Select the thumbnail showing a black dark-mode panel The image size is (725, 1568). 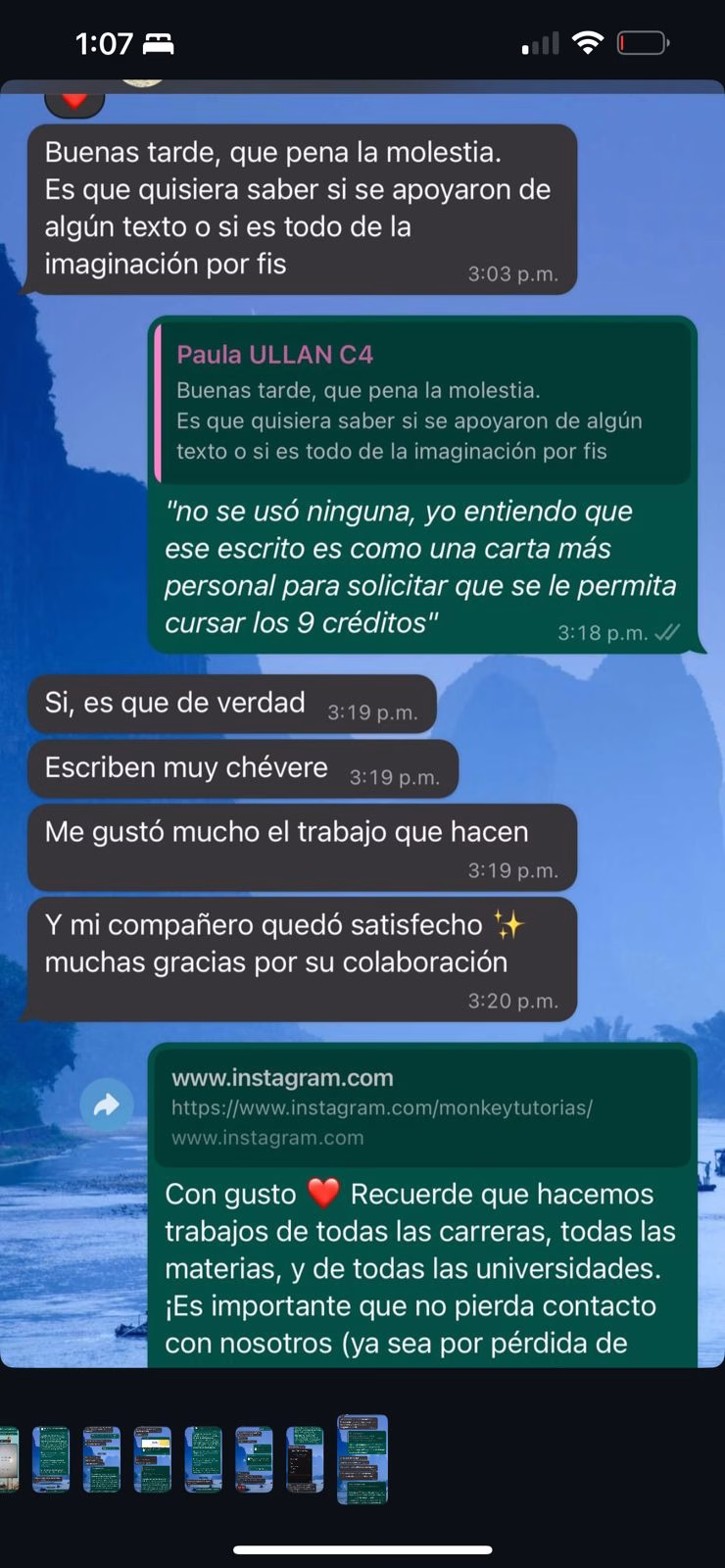305,1459
